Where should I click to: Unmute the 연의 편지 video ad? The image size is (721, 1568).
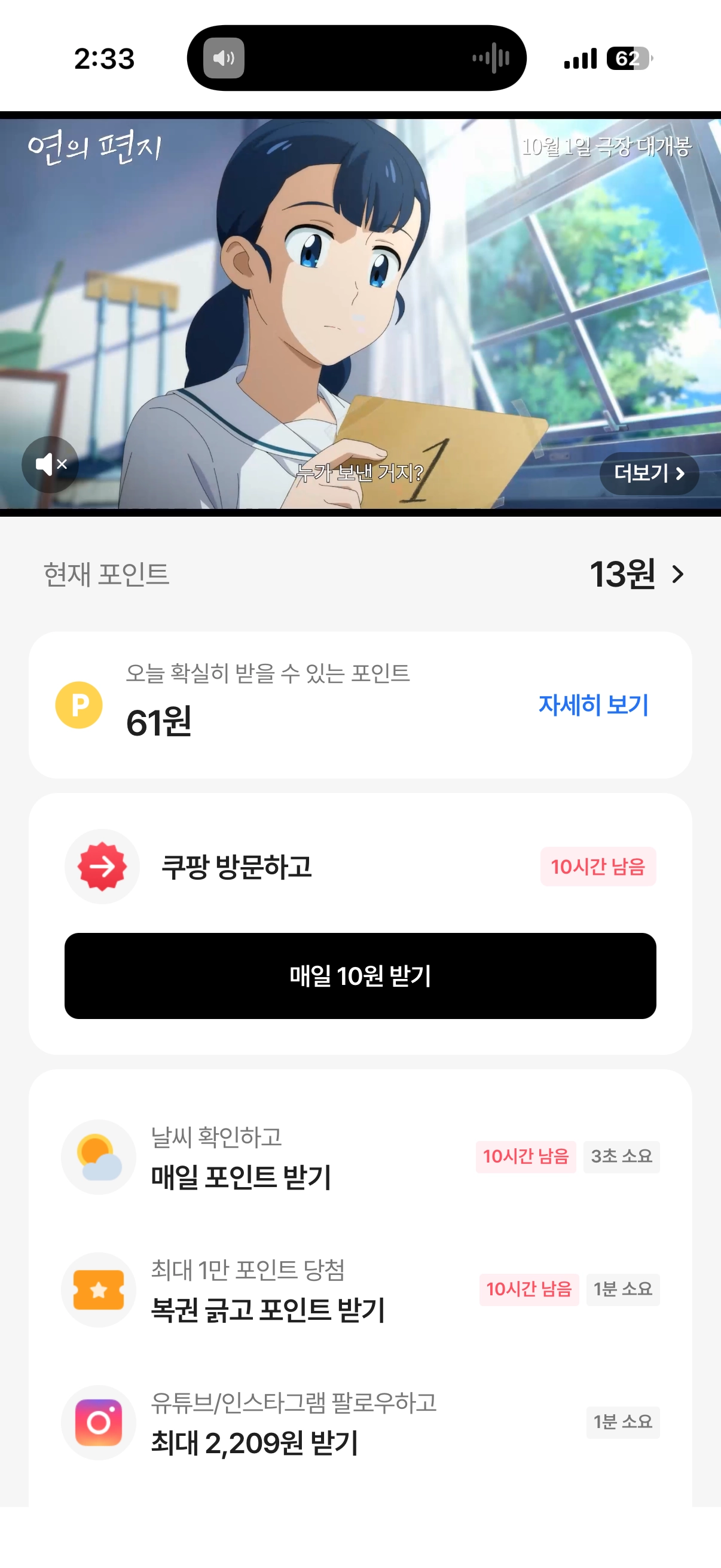(50, 465)
